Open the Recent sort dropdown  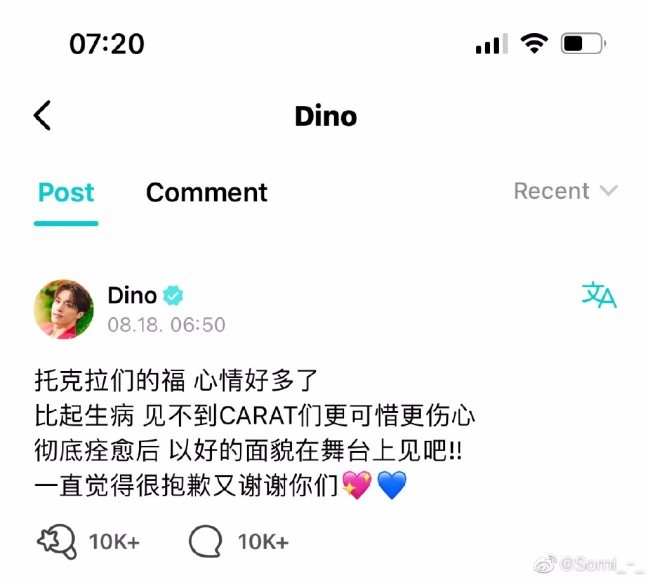(x=565, y=191)
